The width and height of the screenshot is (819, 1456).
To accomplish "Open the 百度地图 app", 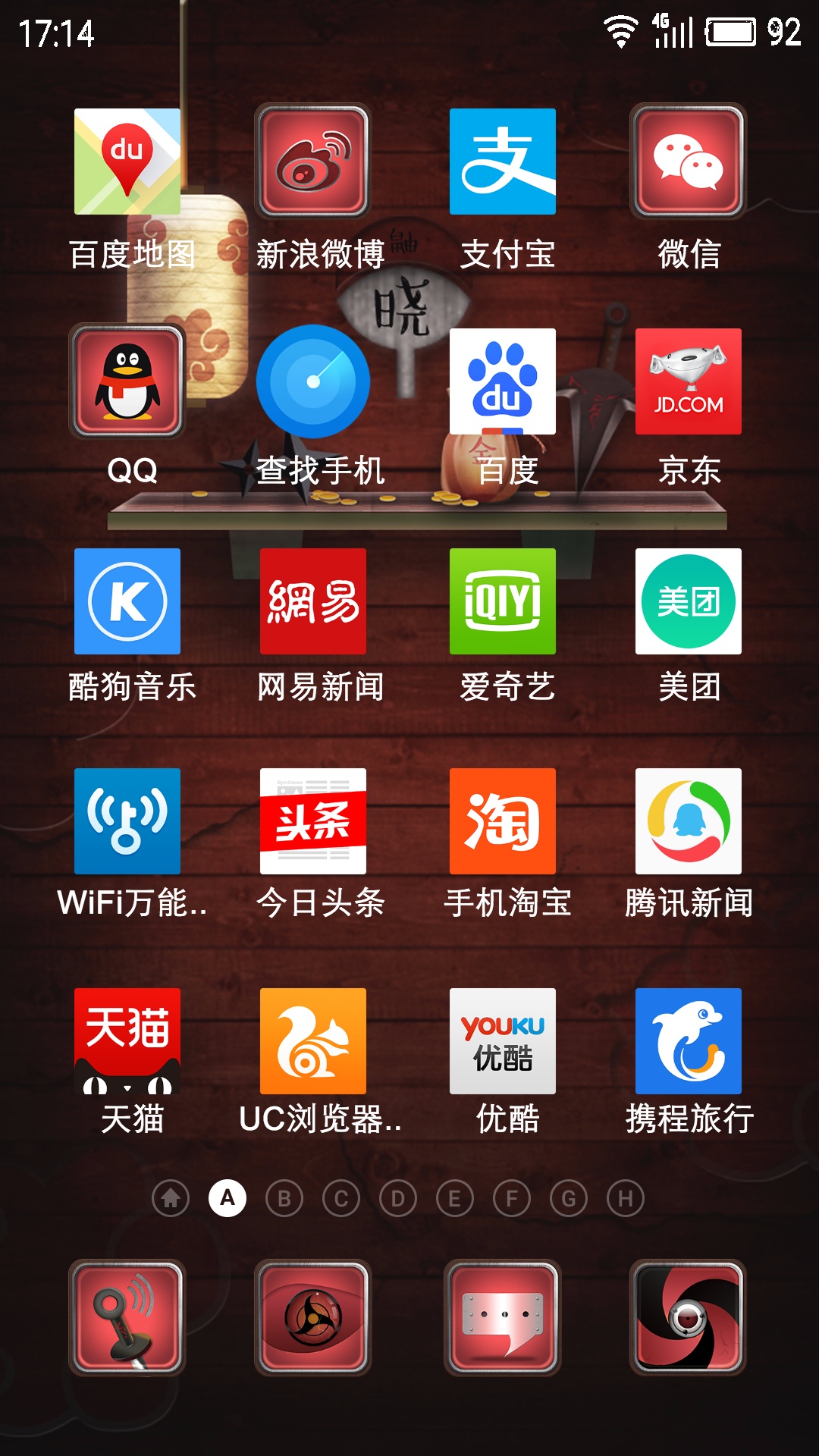I will click(x=127, y=162).
